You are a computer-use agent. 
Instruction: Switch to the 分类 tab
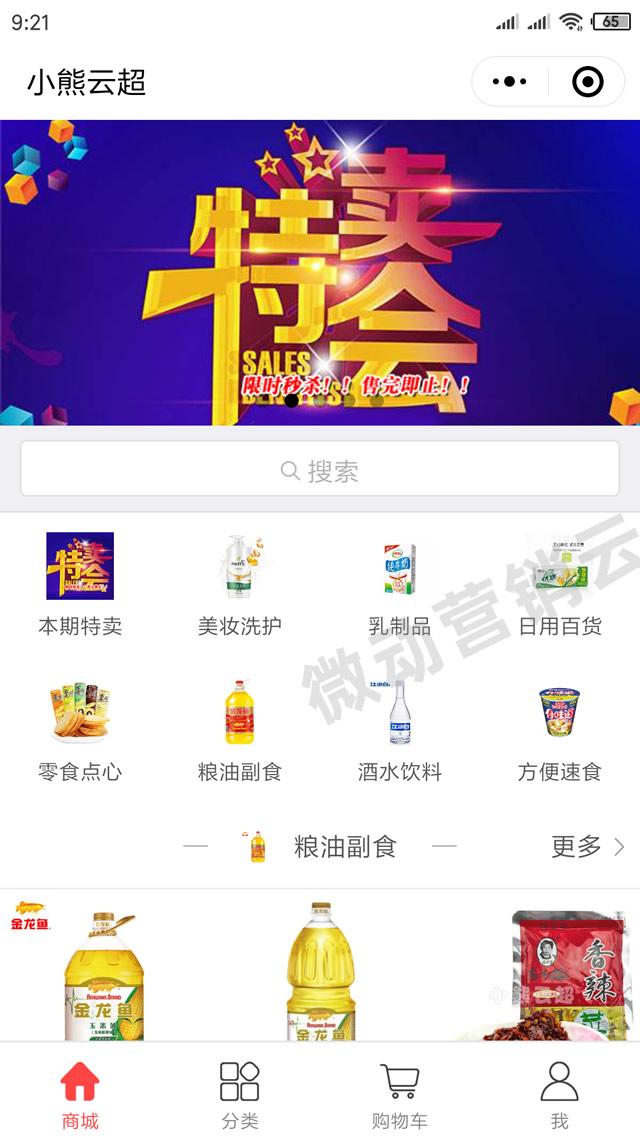(x=240, y=1095)
